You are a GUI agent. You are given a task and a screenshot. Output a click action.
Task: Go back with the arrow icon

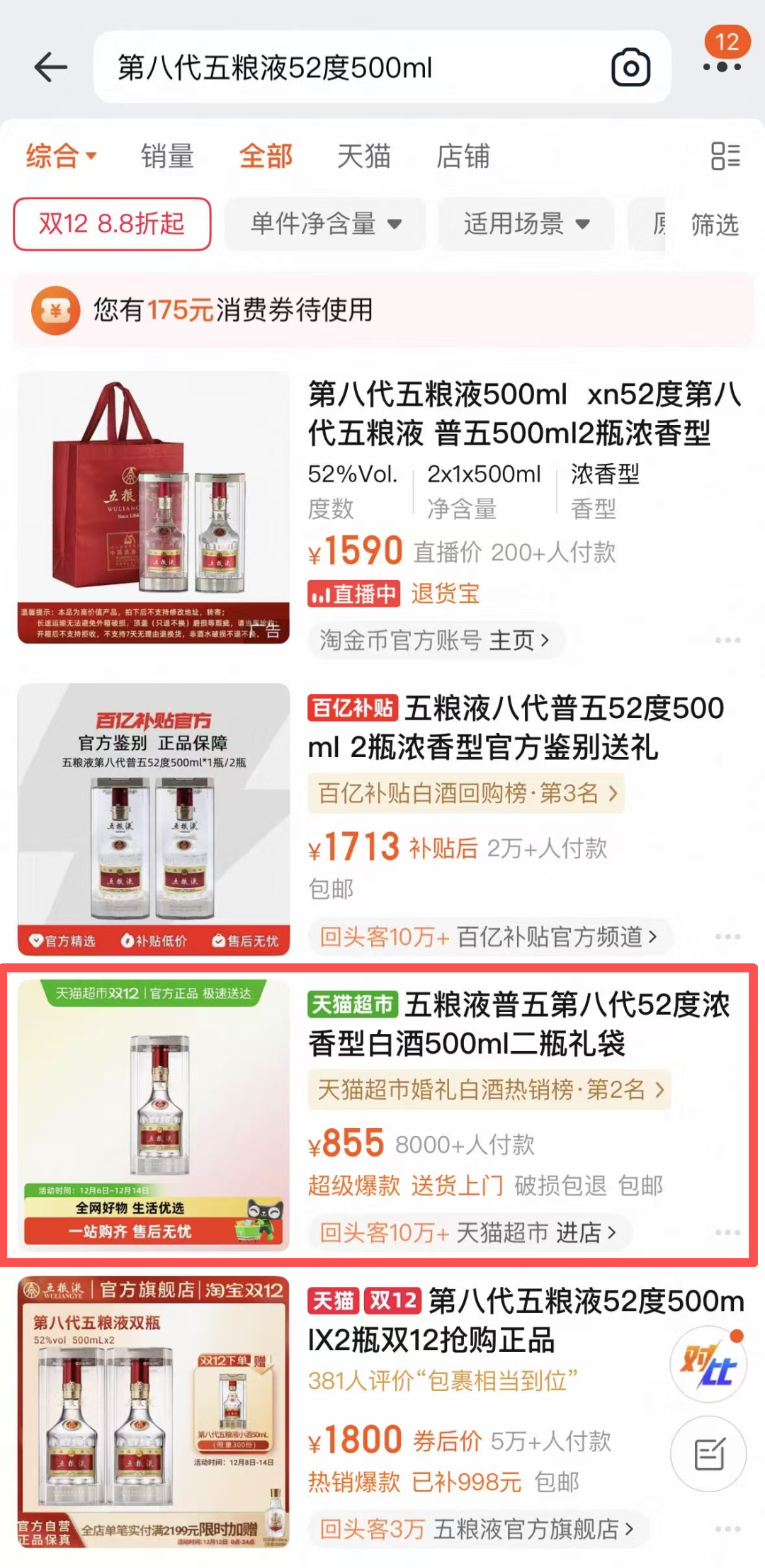click(x=51, y=68)
